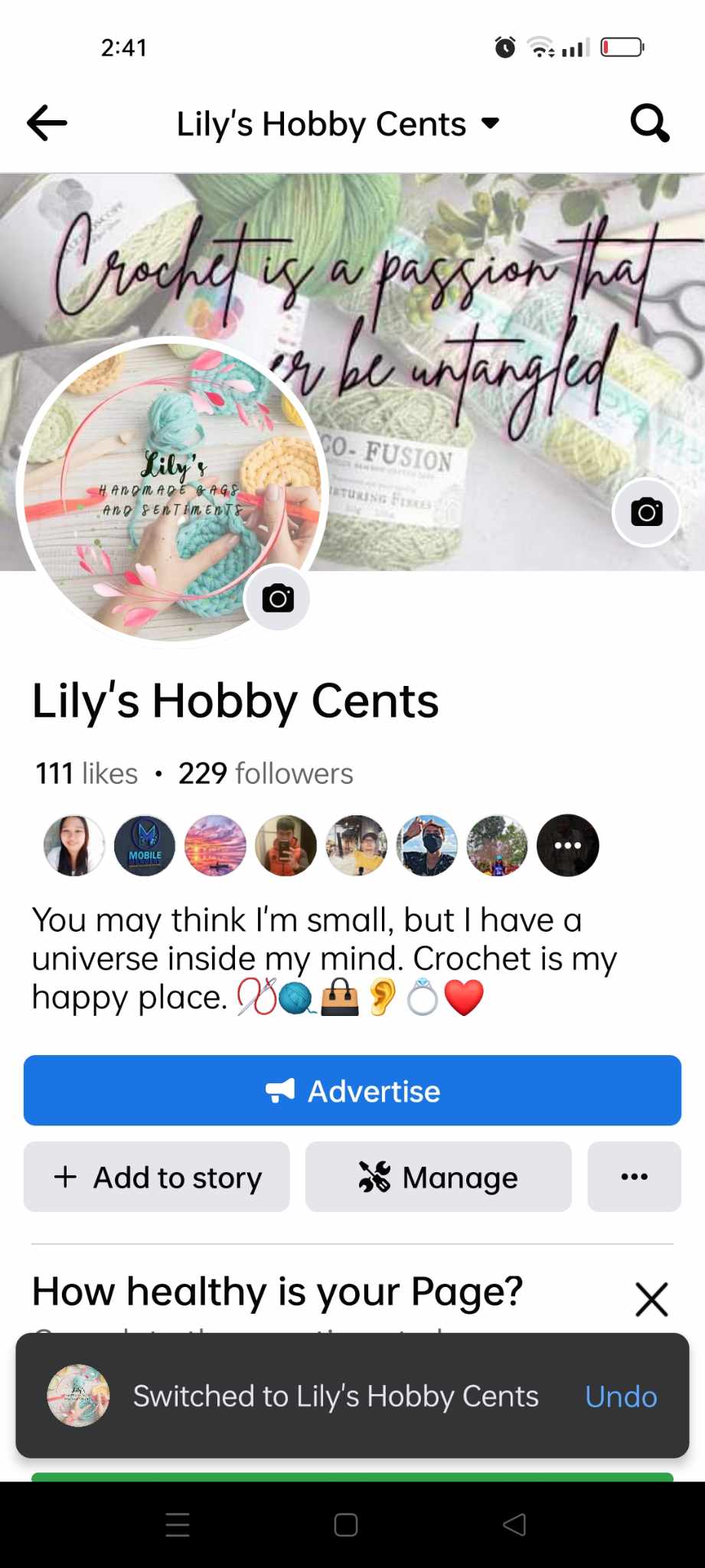The image size is (705, 1568).
Task: Undo switching to Lily's Hobby Cents
Action: (x=621, y=1396)
